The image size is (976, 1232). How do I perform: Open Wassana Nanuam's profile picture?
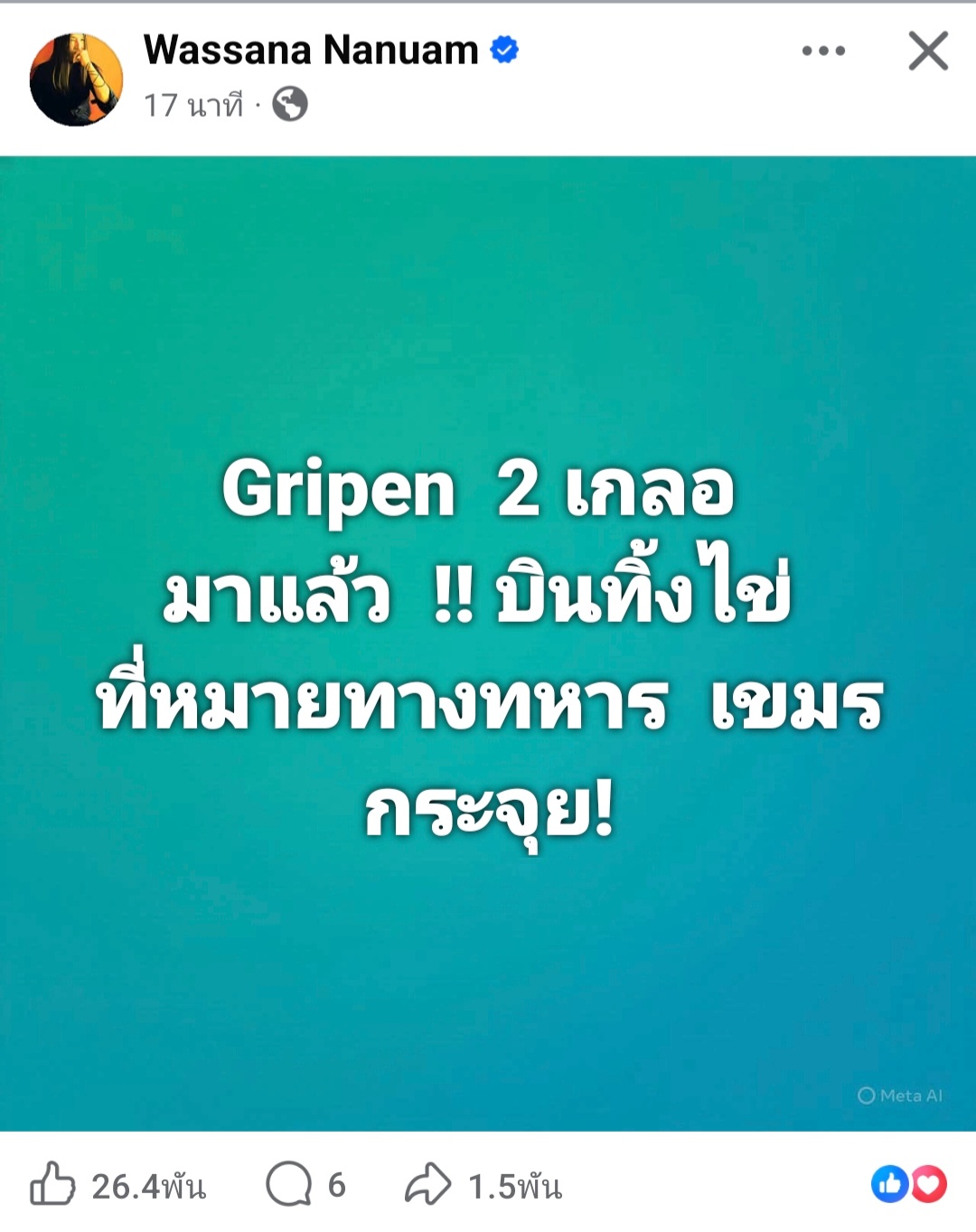[x=76, y=80]
